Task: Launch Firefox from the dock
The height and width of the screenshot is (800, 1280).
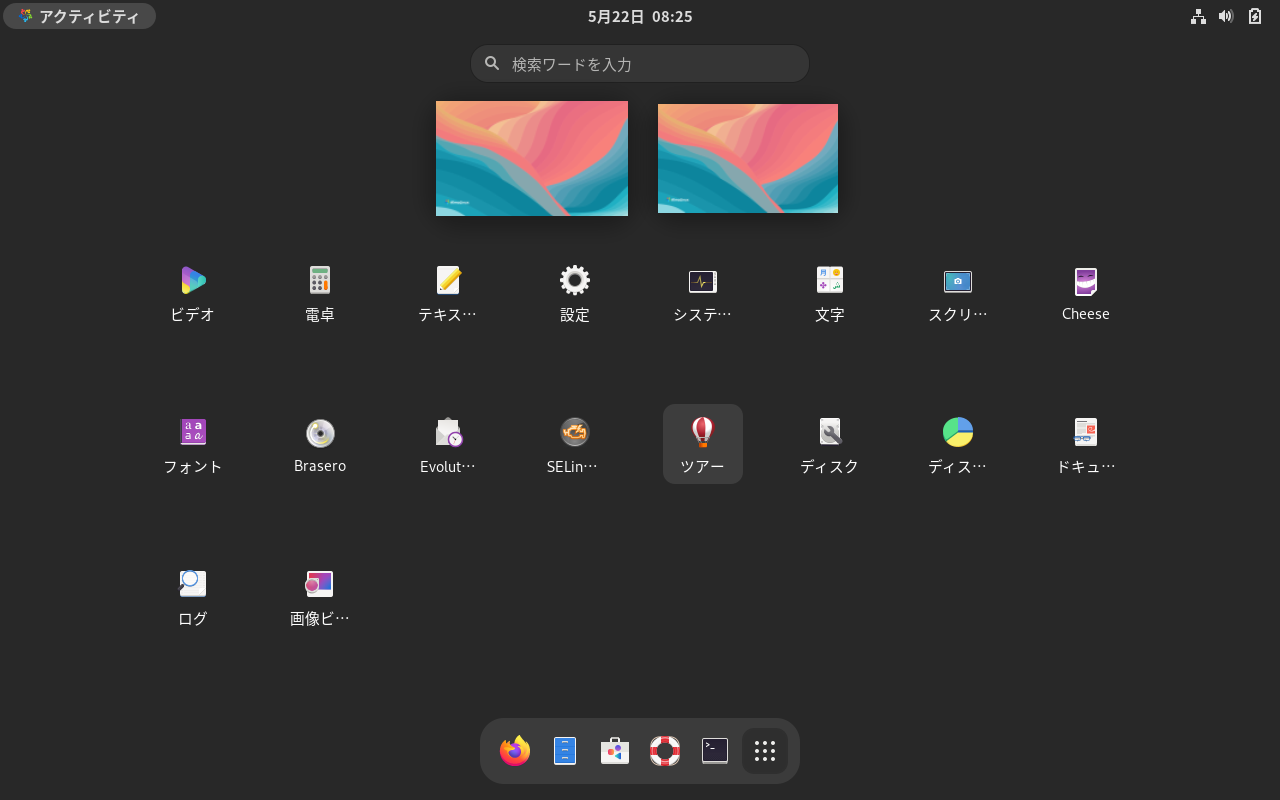Action: coord(515,751)
